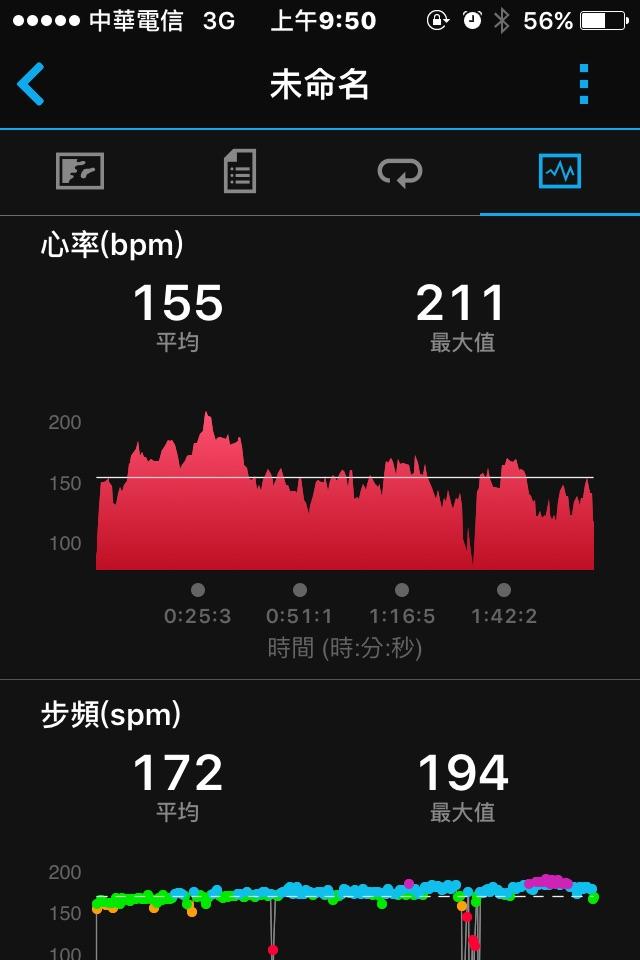Open the three-dot overflow menu
The image size is (640, 960).
pyautogui.click(x=584, y=84)
